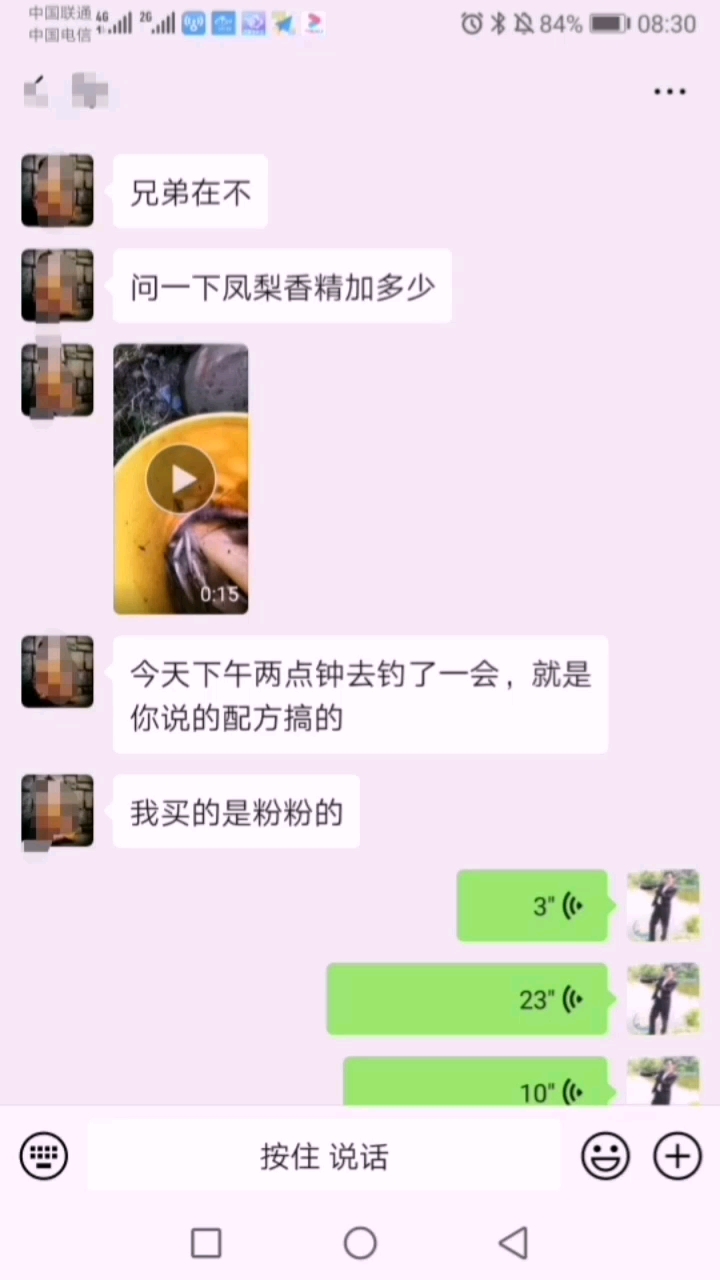Open the plus attachments menu
Image resolution: width=720 pixels, height=1280 pixels.
tap(677, 1157)
